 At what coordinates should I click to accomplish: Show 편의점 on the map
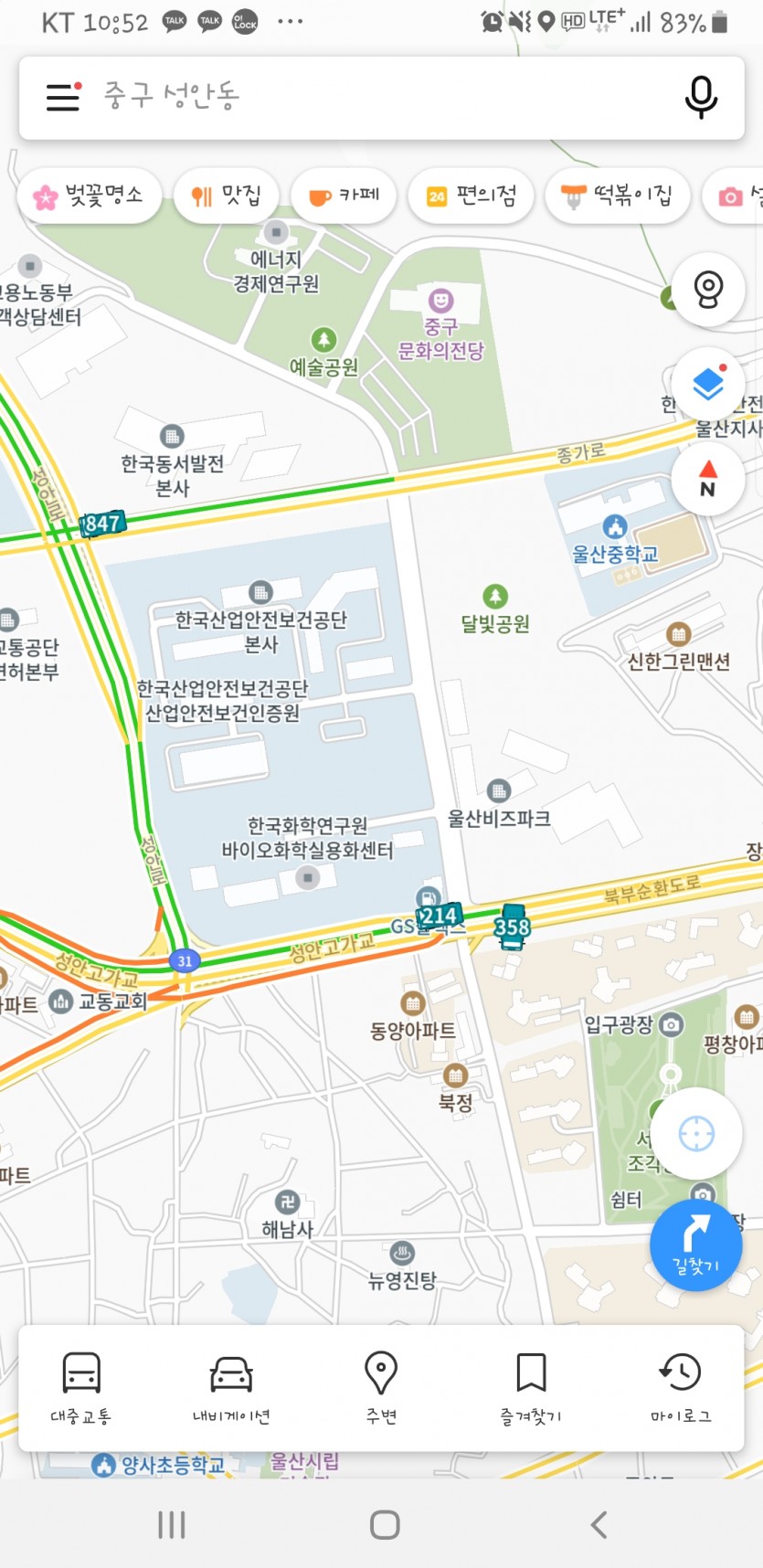tap(471, 196)
